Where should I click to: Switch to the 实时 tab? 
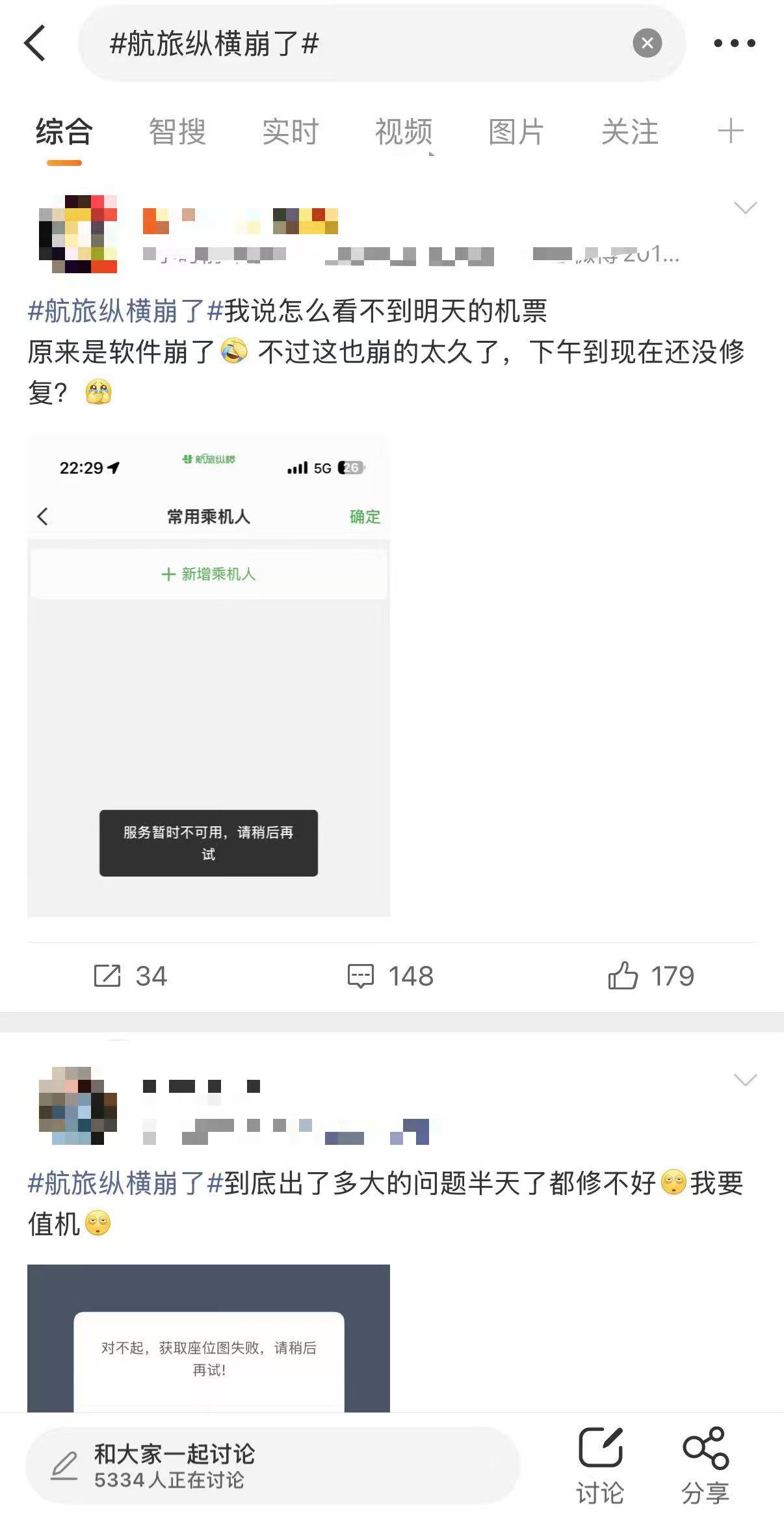click(290, 132)
